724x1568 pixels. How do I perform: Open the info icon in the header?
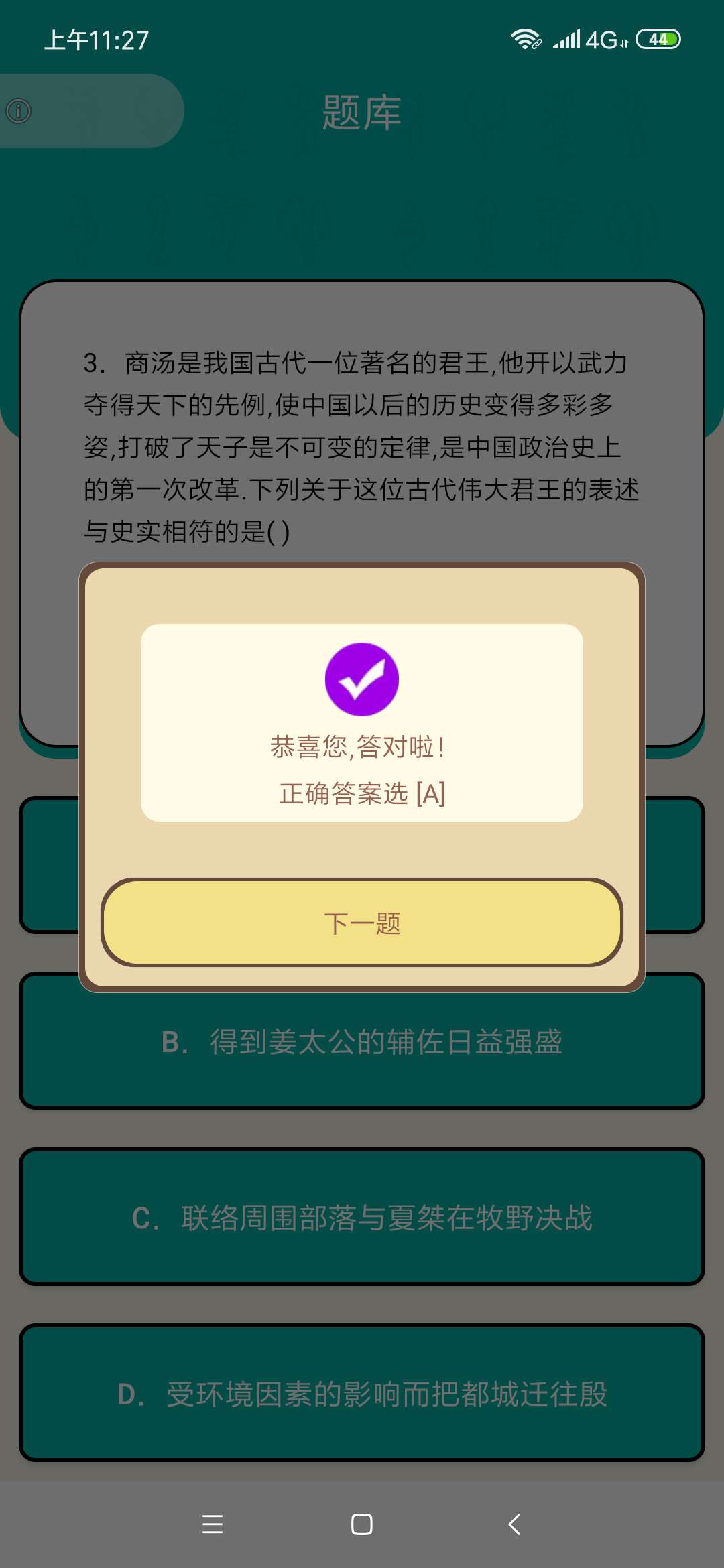19,111
